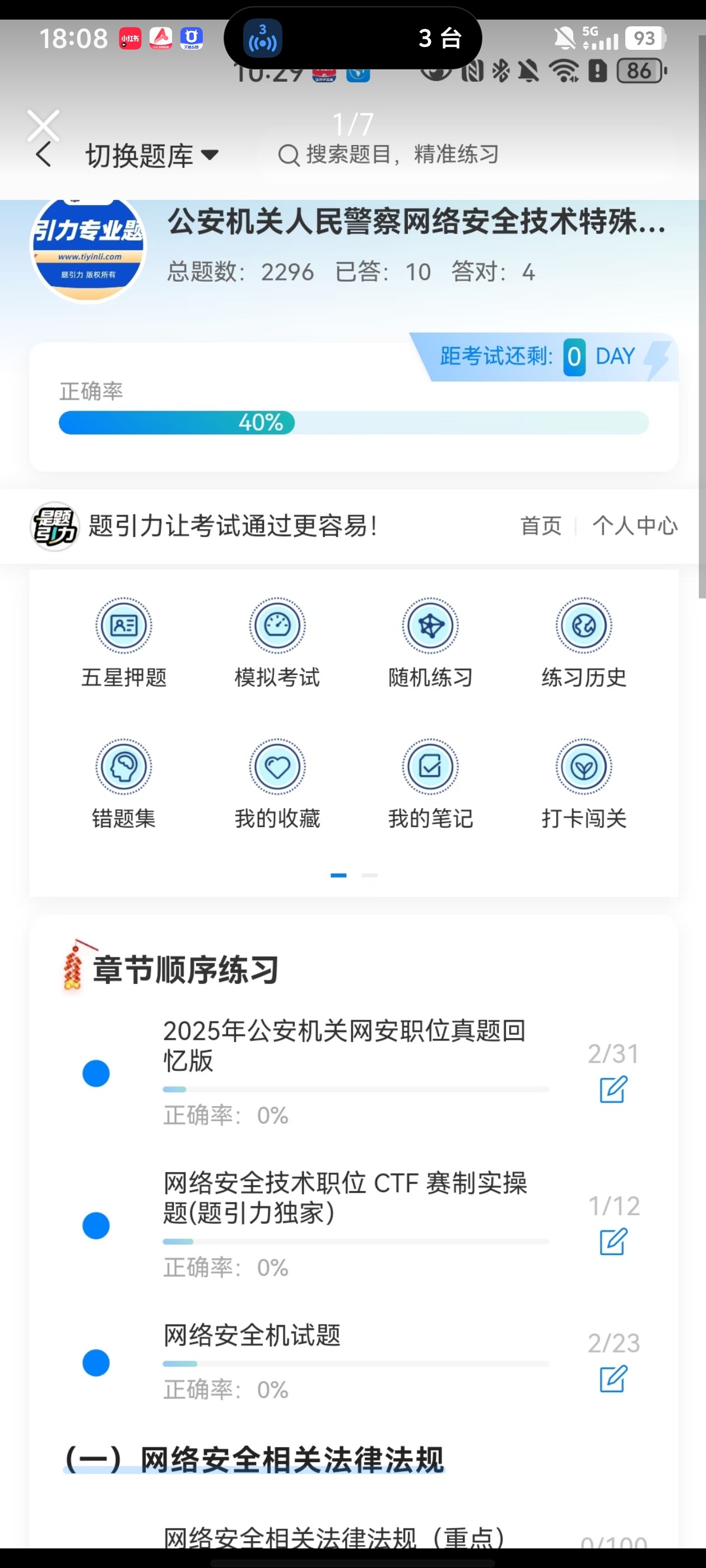This screenshot has width=706, height=1568.
Task: Expand the 切换题库 dropdown
Action: click(152, 156)
